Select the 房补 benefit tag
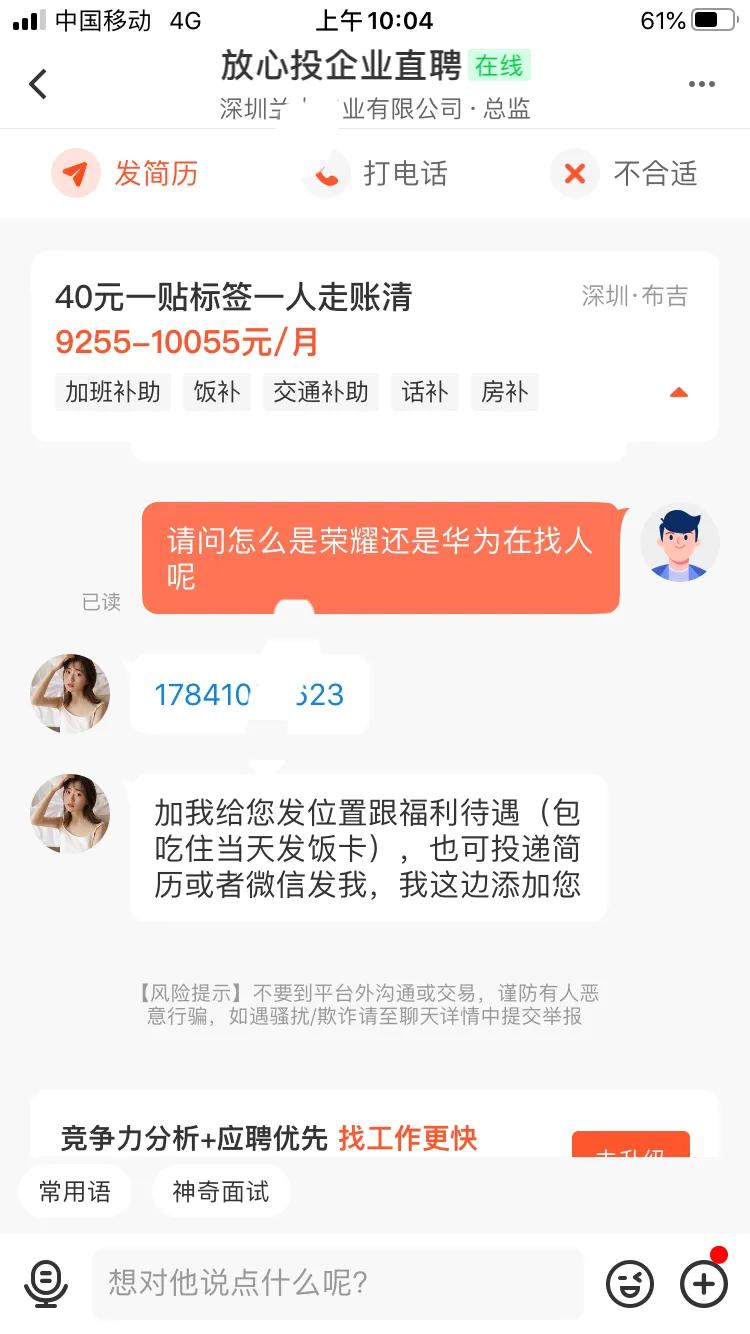Screen dimensions: 750x1334 point(505,392)
